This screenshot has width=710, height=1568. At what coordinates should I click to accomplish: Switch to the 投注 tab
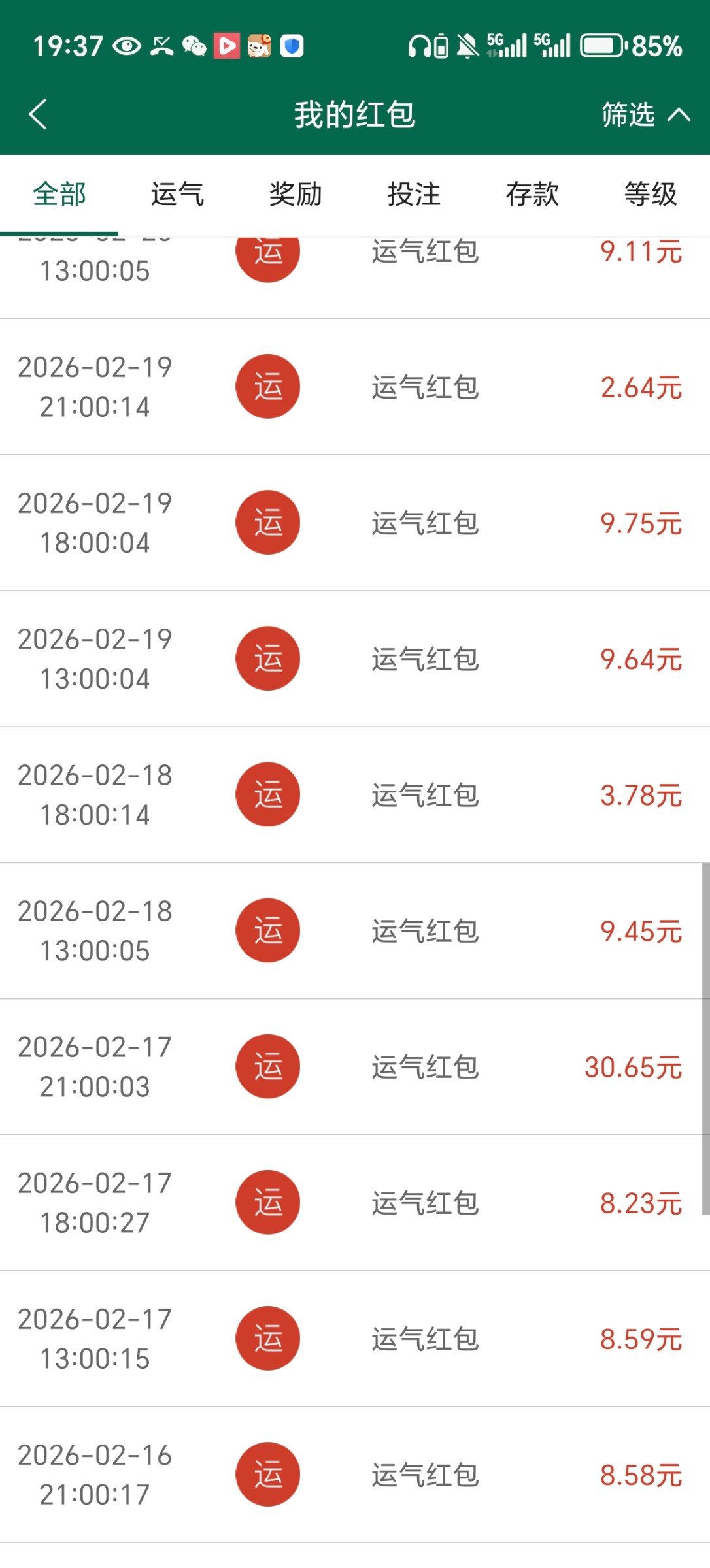pos(414,193)
